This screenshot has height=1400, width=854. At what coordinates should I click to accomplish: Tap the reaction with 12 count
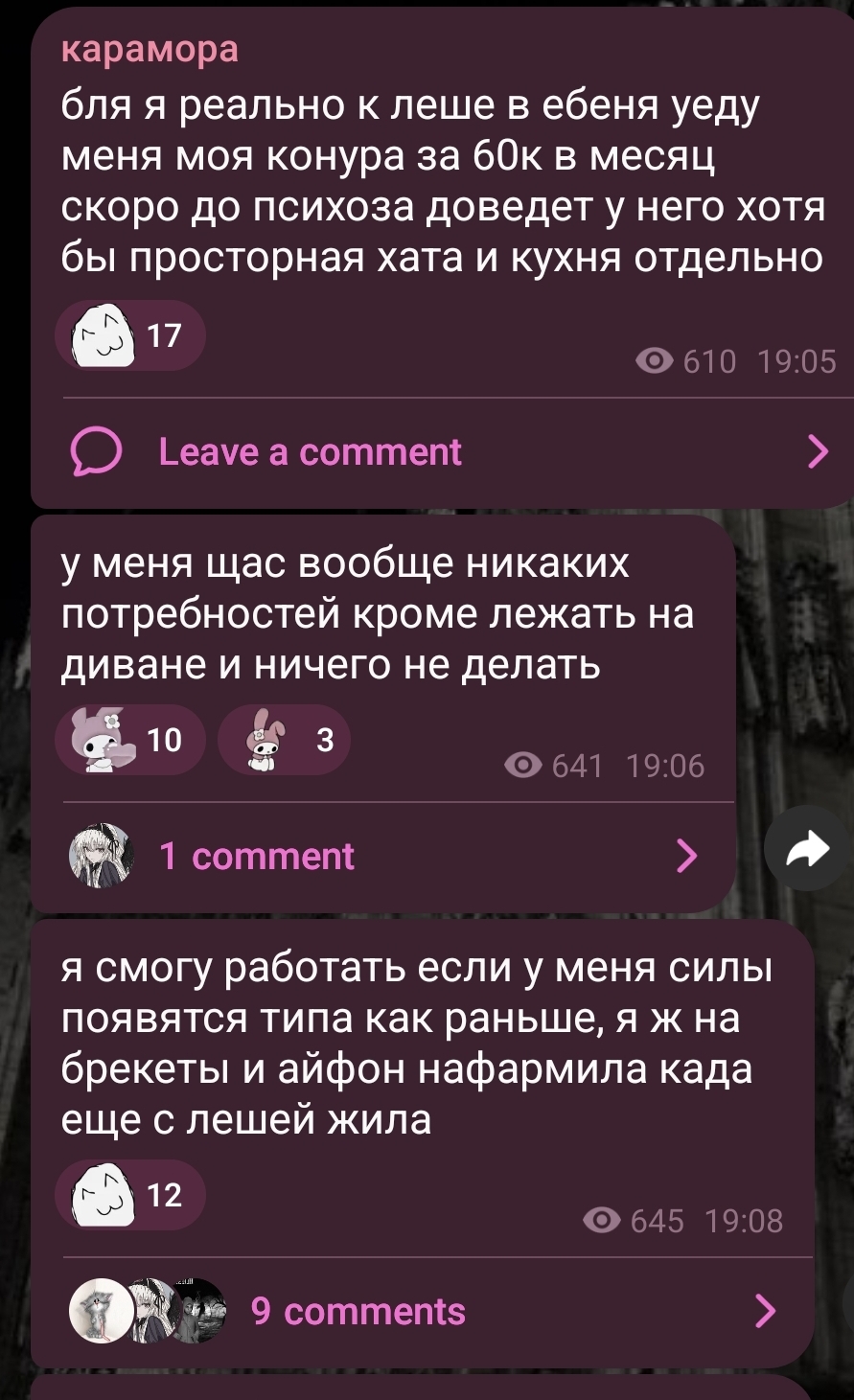coord(129,1195)
